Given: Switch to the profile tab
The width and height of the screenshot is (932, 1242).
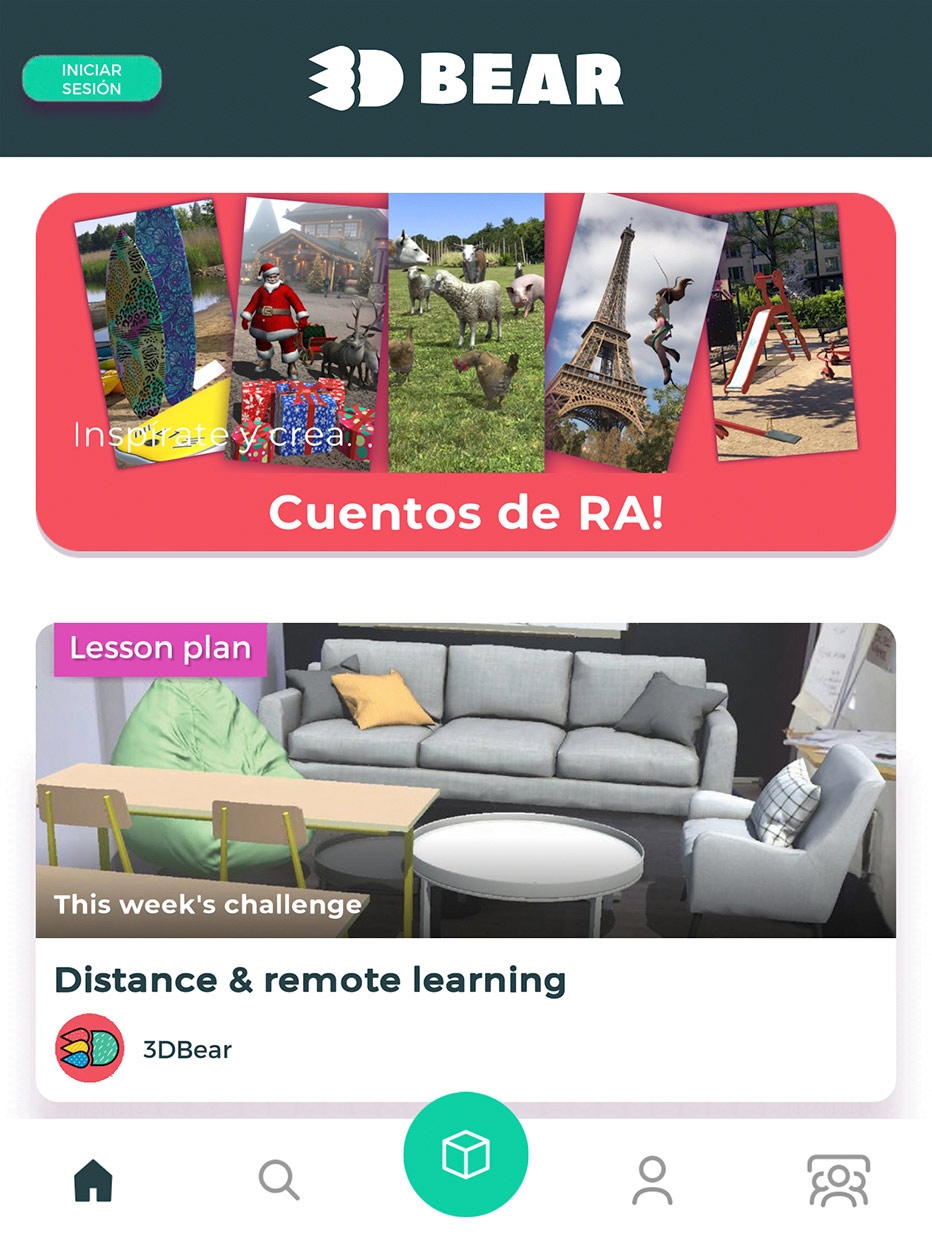Looking at the screenshot, I should [x=652, y=1181].
